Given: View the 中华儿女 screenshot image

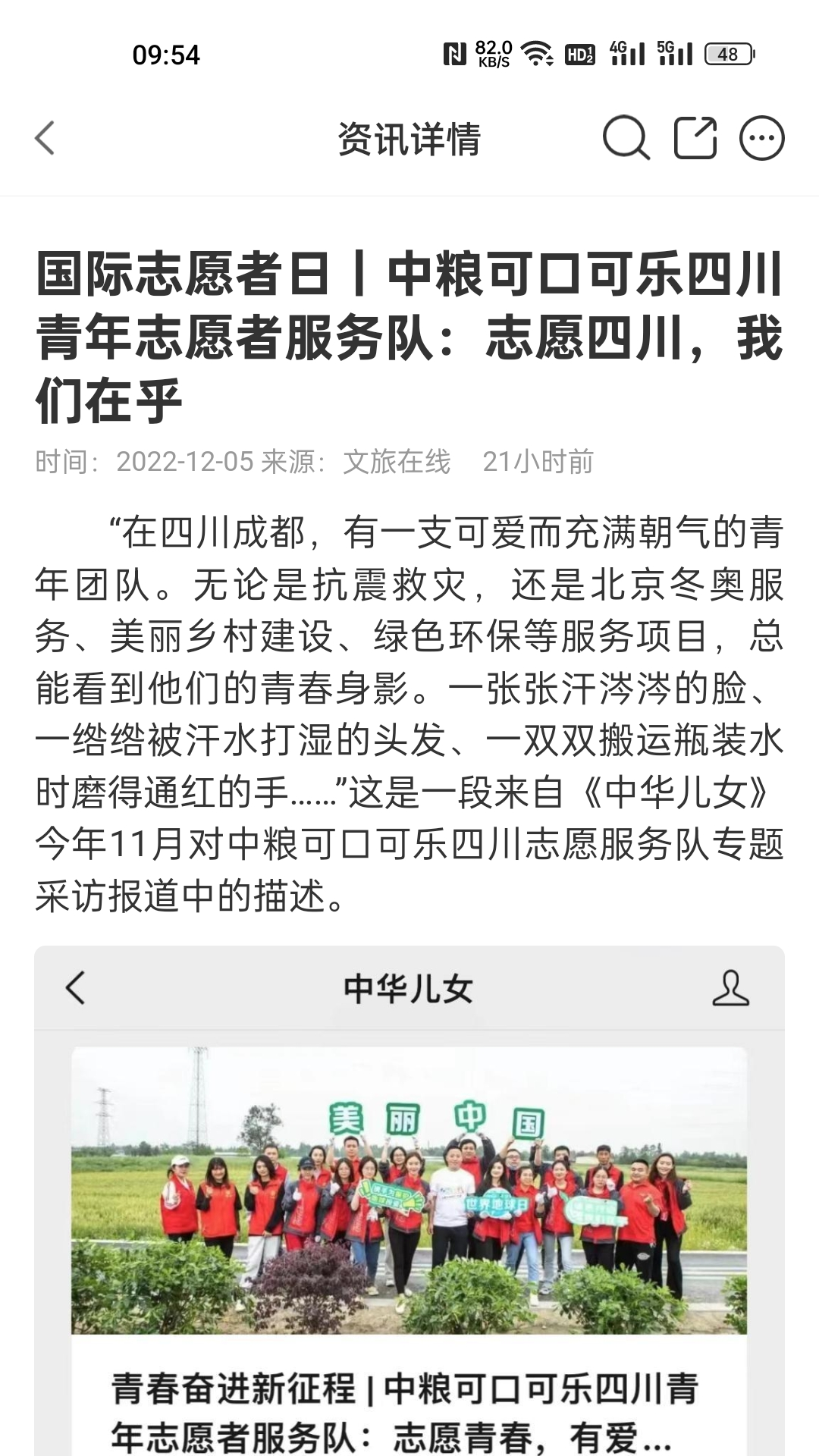Looking at the screenshot, I should click(x=409, y=1198).
